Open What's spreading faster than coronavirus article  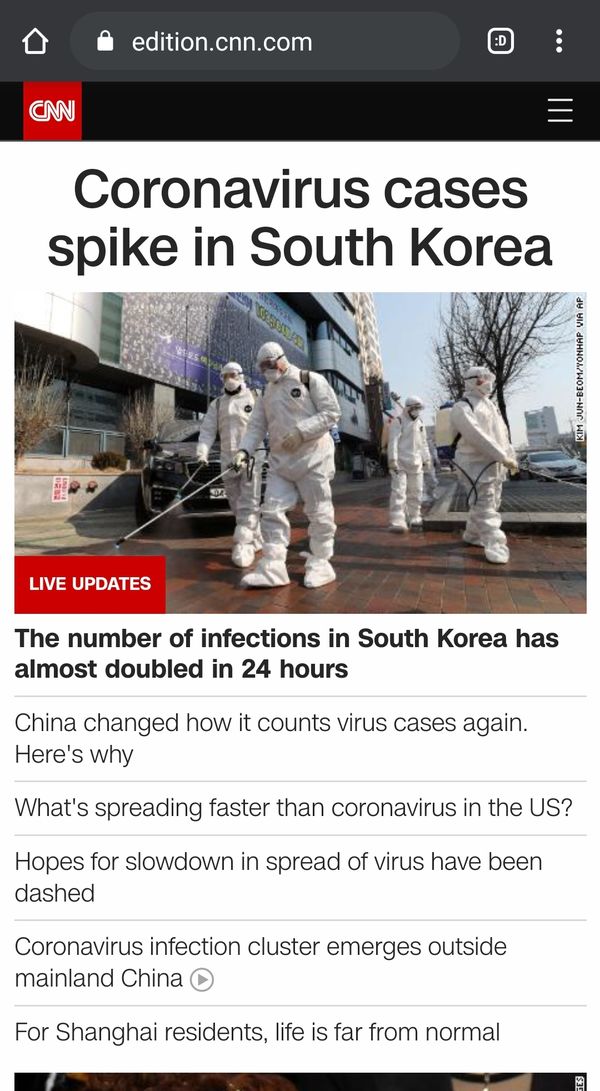click(x=293, y=808)
